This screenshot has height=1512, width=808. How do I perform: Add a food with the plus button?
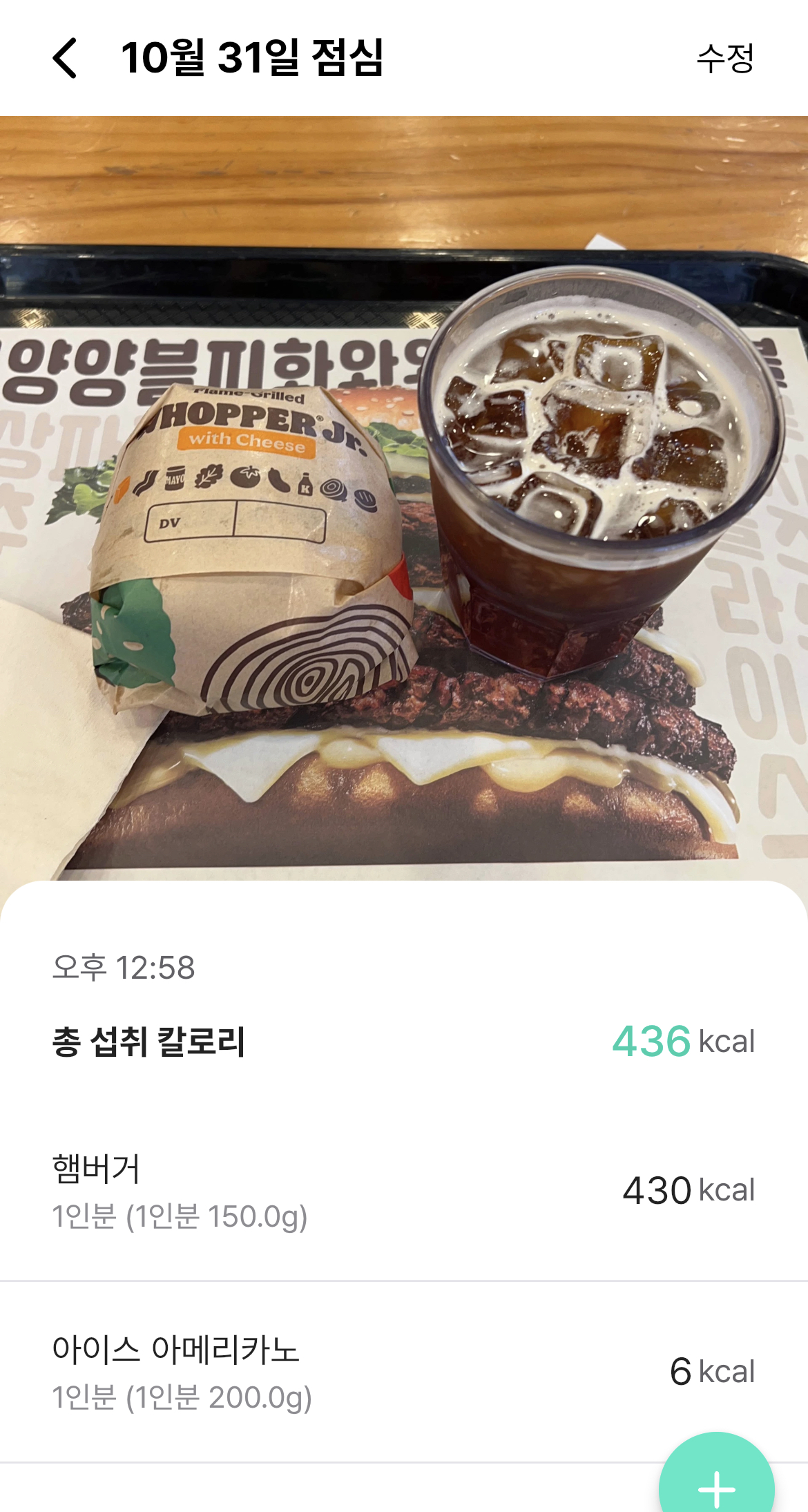(716, 1477)
